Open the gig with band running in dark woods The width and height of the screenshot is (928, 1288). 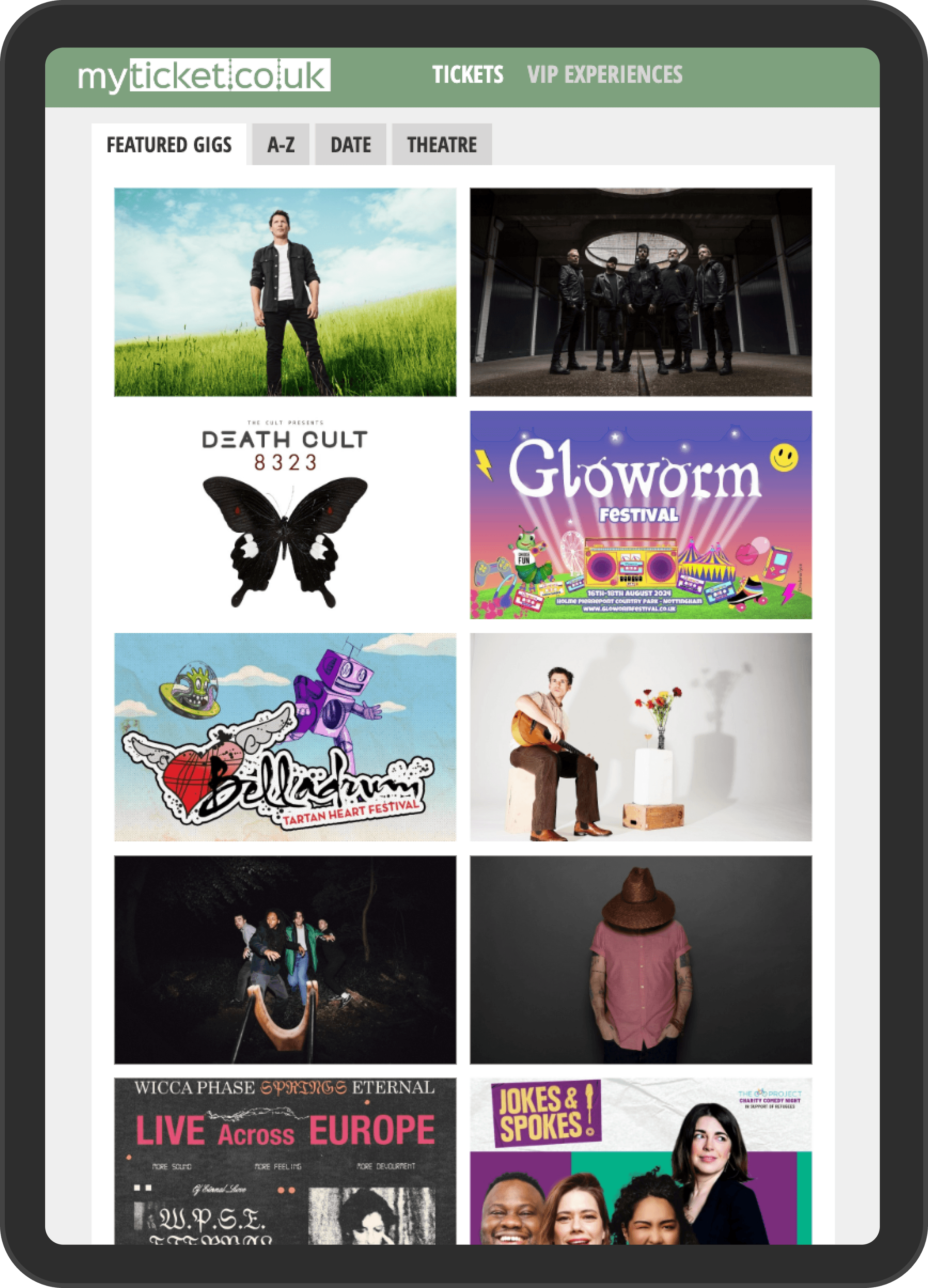tap(285, 960)
